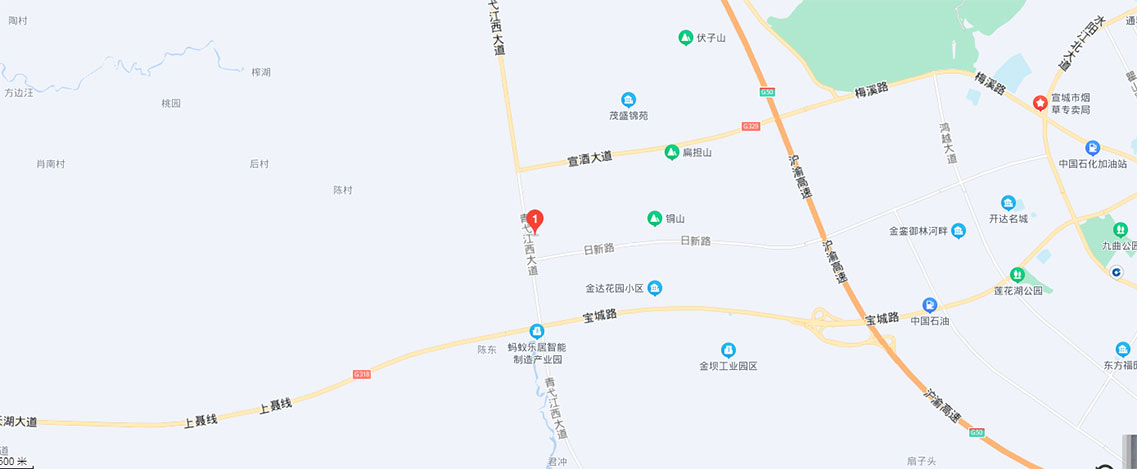Tap the 开达名城 marker
The height and width of the screenshot is (469, 1137).
pyautogui.click(x=1008, y=202)
